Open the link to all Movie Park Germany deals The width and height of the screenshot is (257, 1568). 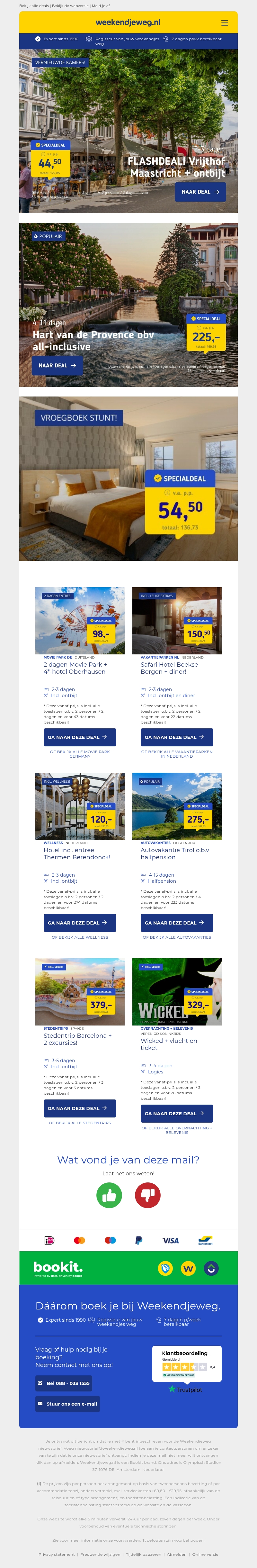tap(80, 753)
